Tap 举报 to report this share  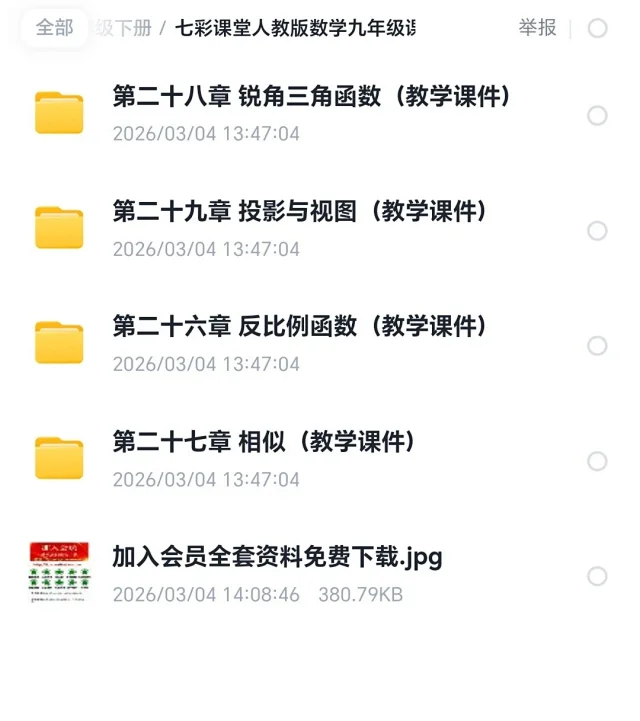pos(537,28)
